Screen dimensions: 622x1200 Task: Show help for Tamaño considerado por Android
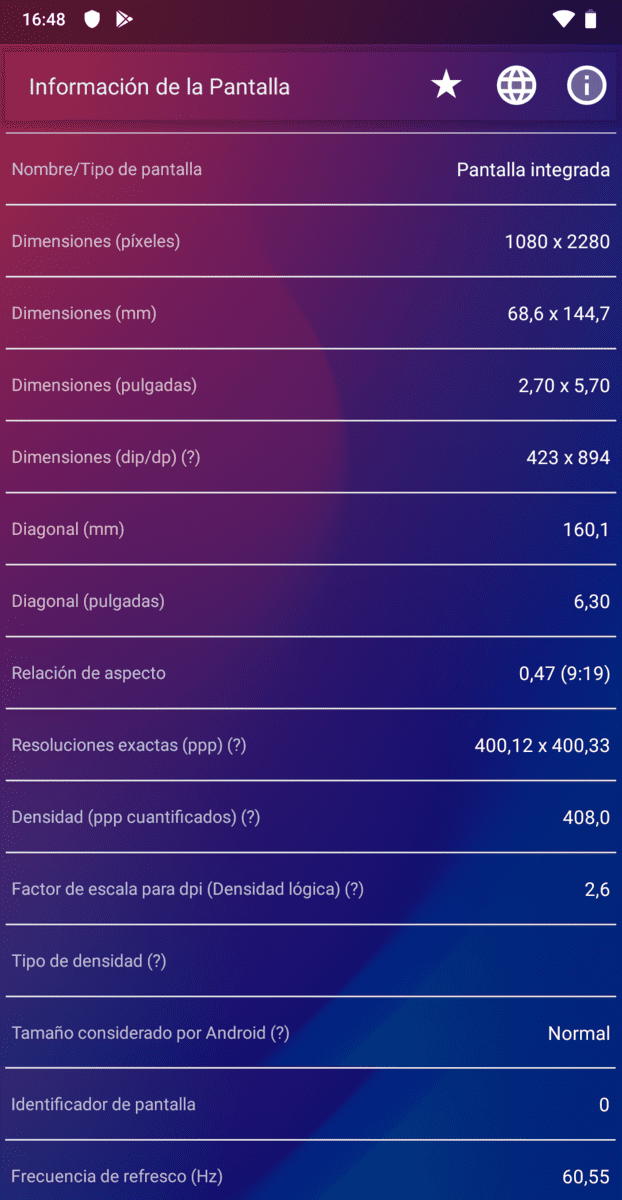(x=280, y=1033)
